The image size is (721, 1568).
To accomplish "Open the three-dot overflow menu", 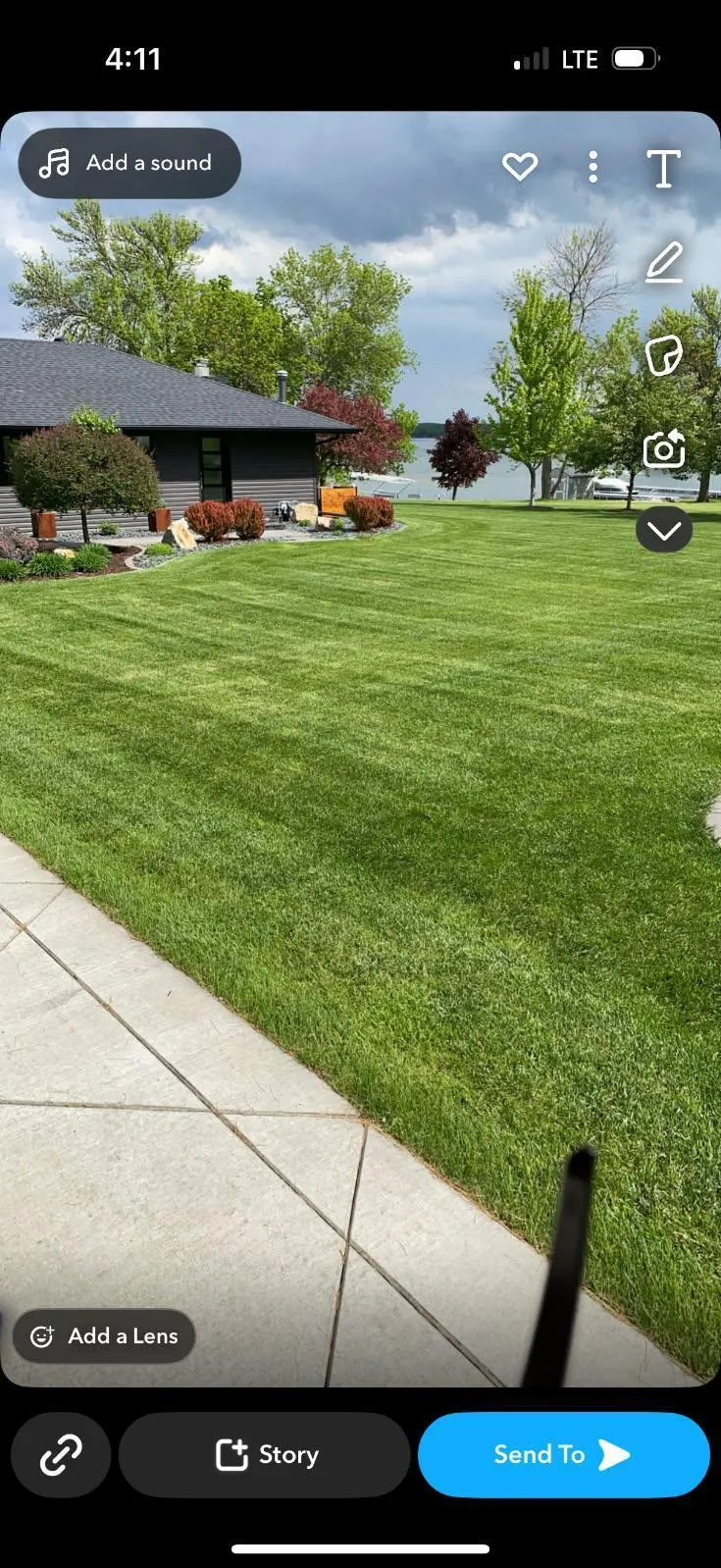I will tap(592, 168).
